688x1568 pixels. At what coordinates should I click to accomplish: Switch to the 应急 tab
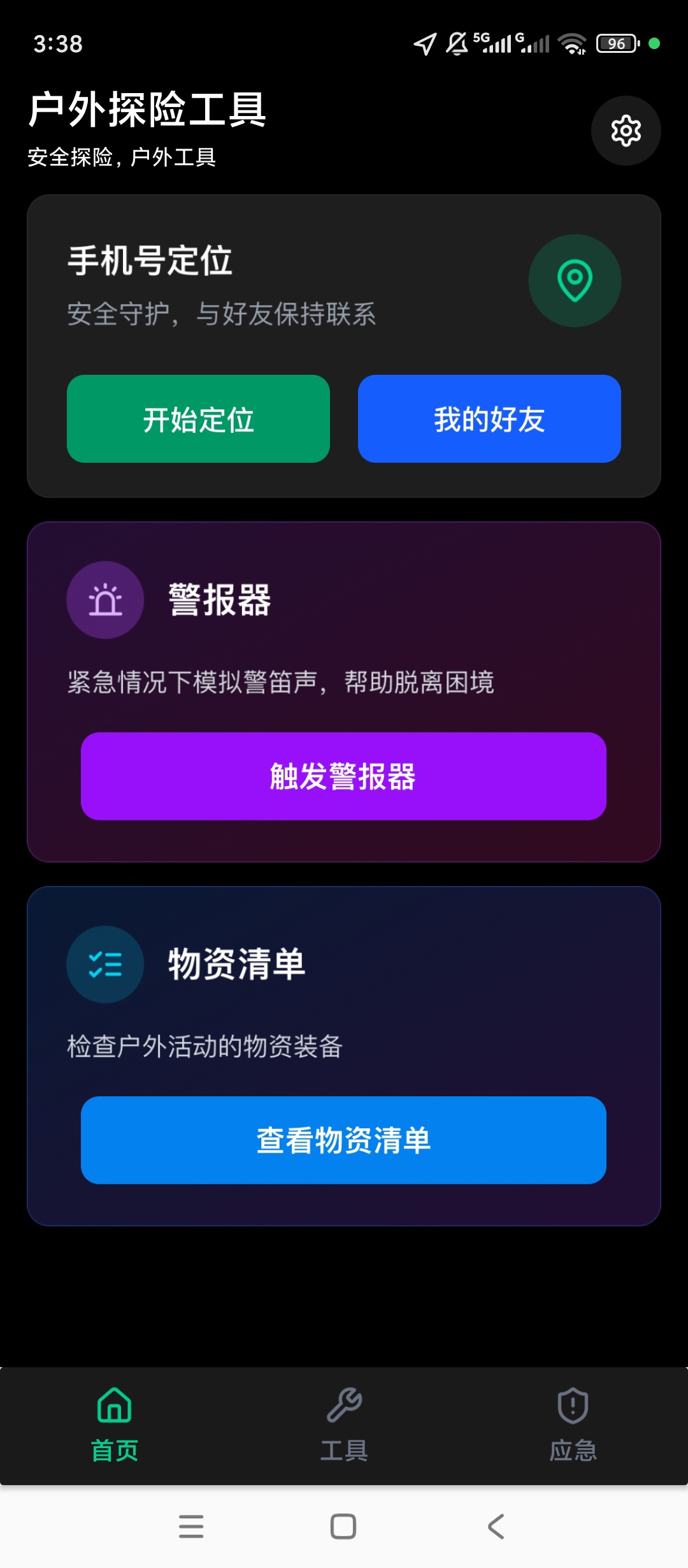573,1425
